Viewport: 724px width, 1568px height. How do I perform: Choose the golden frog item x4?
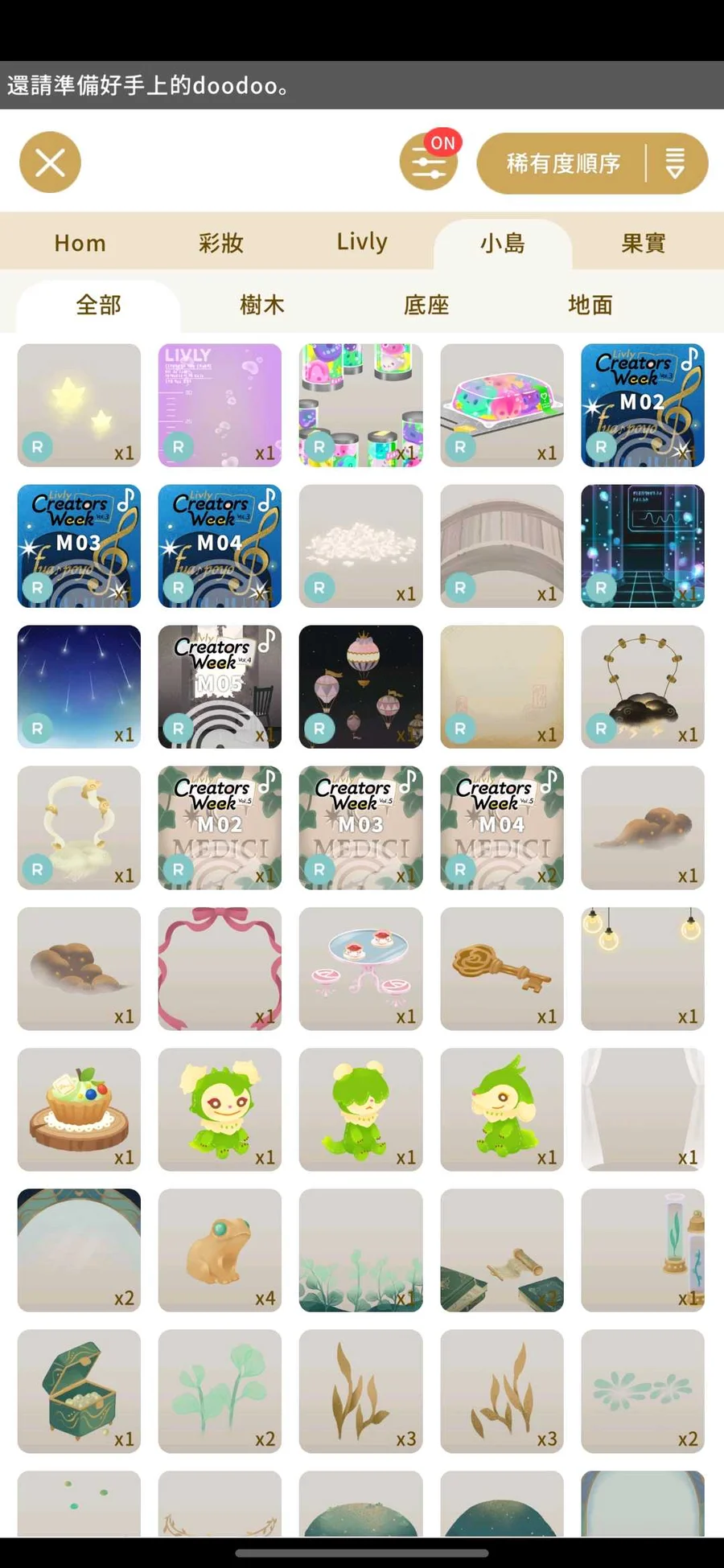220,1250
